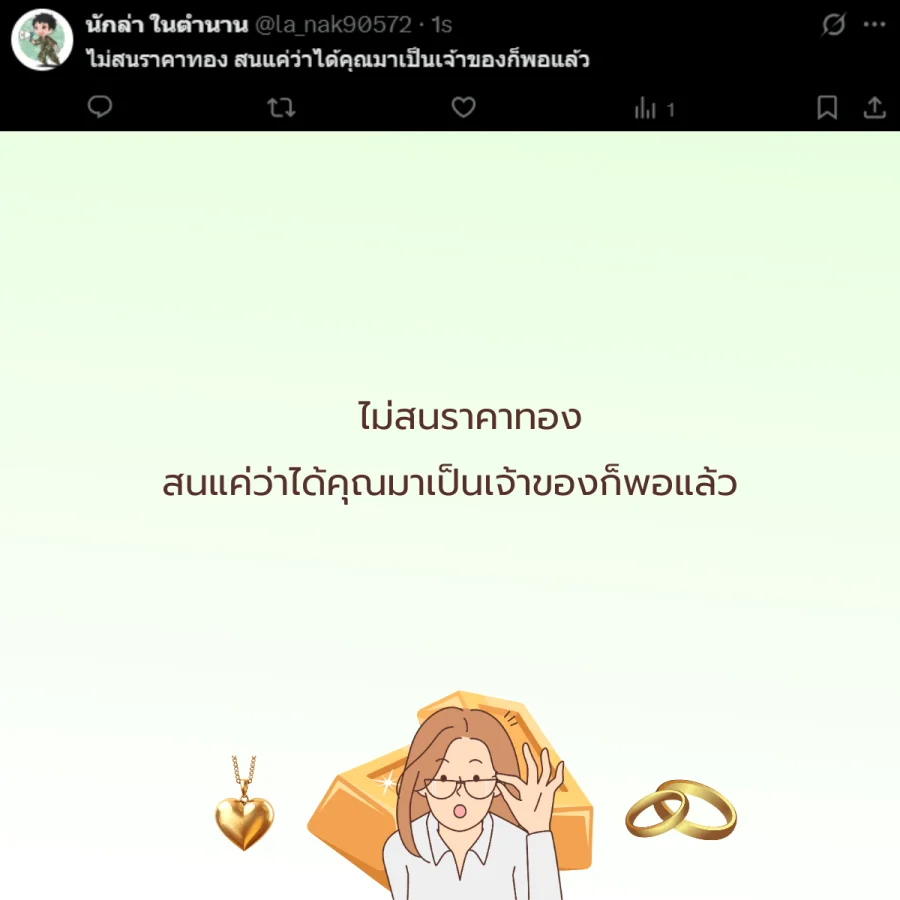View the post's analytics count
The image size is (900, 900).
[654, 108]
